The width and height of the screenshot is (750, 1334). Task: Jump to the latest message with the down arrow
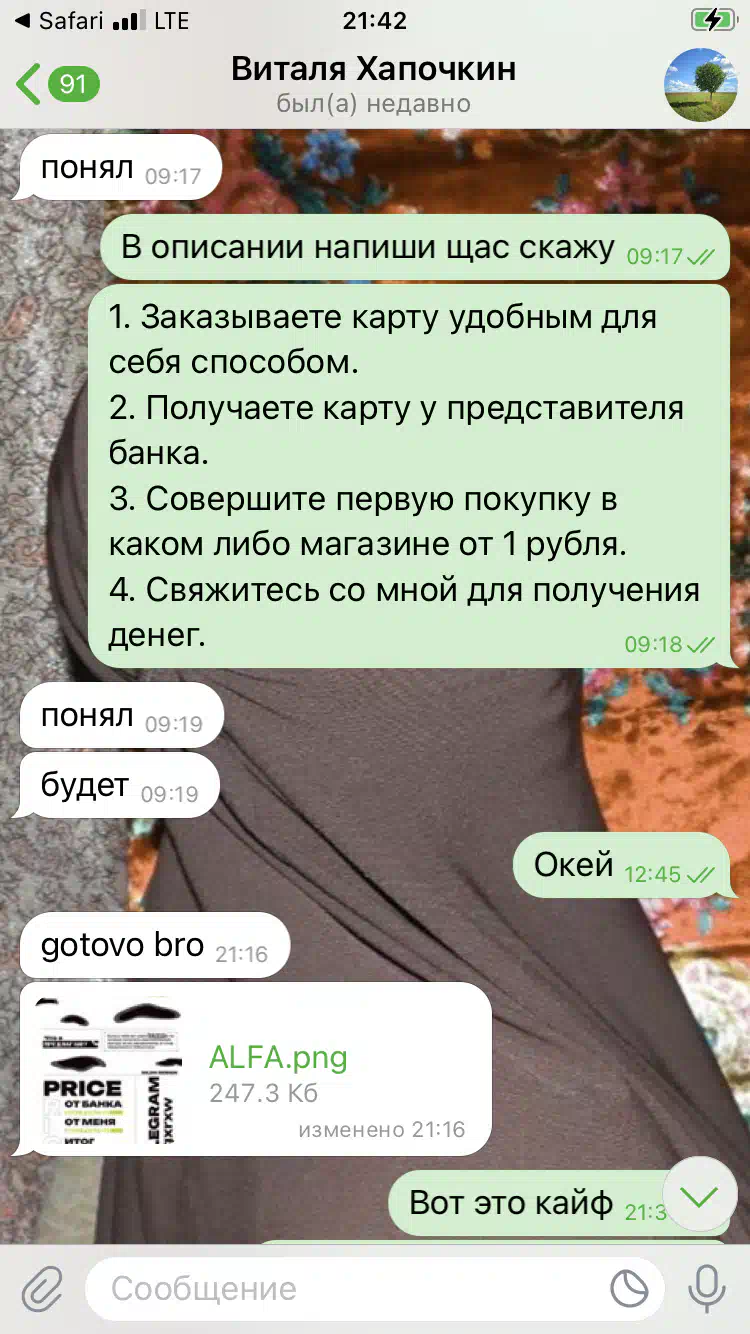pyautogui.click(x=700, y=1196)
